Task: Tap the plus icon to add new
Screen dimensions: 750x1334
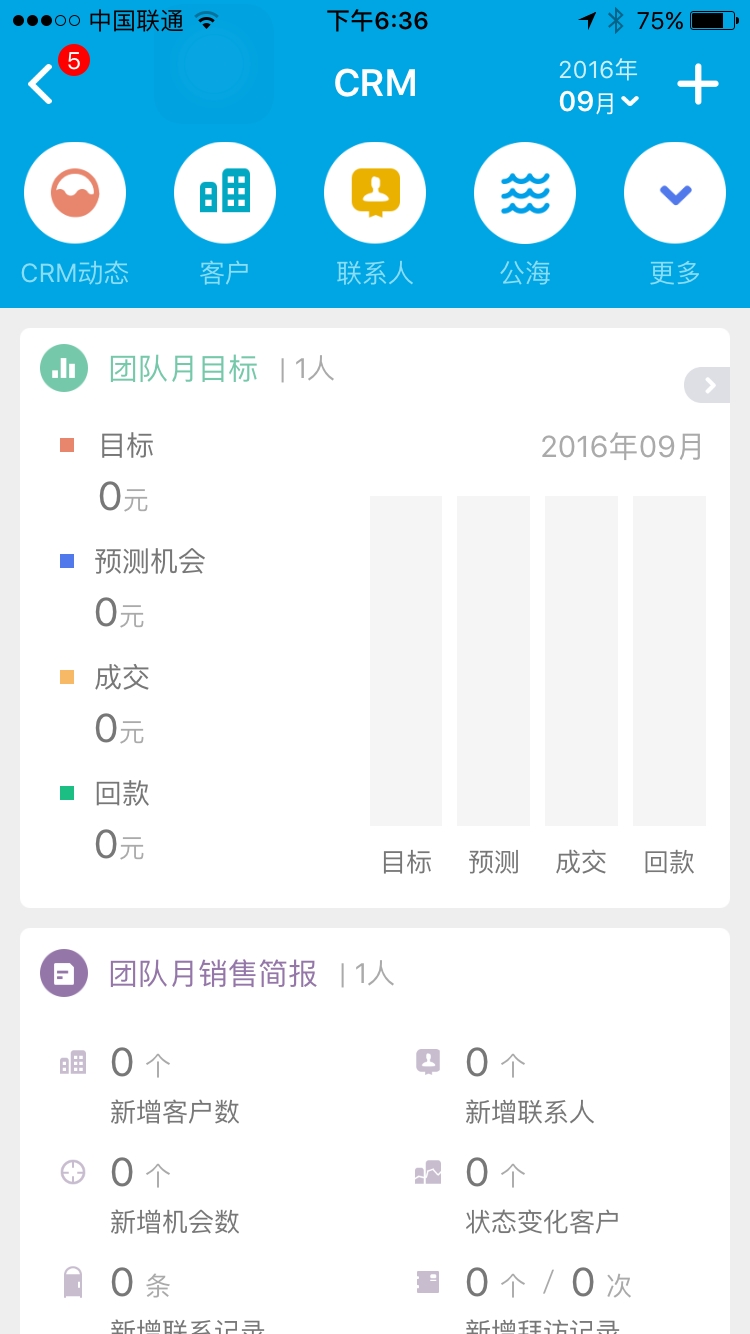Action: coord(698,85)
